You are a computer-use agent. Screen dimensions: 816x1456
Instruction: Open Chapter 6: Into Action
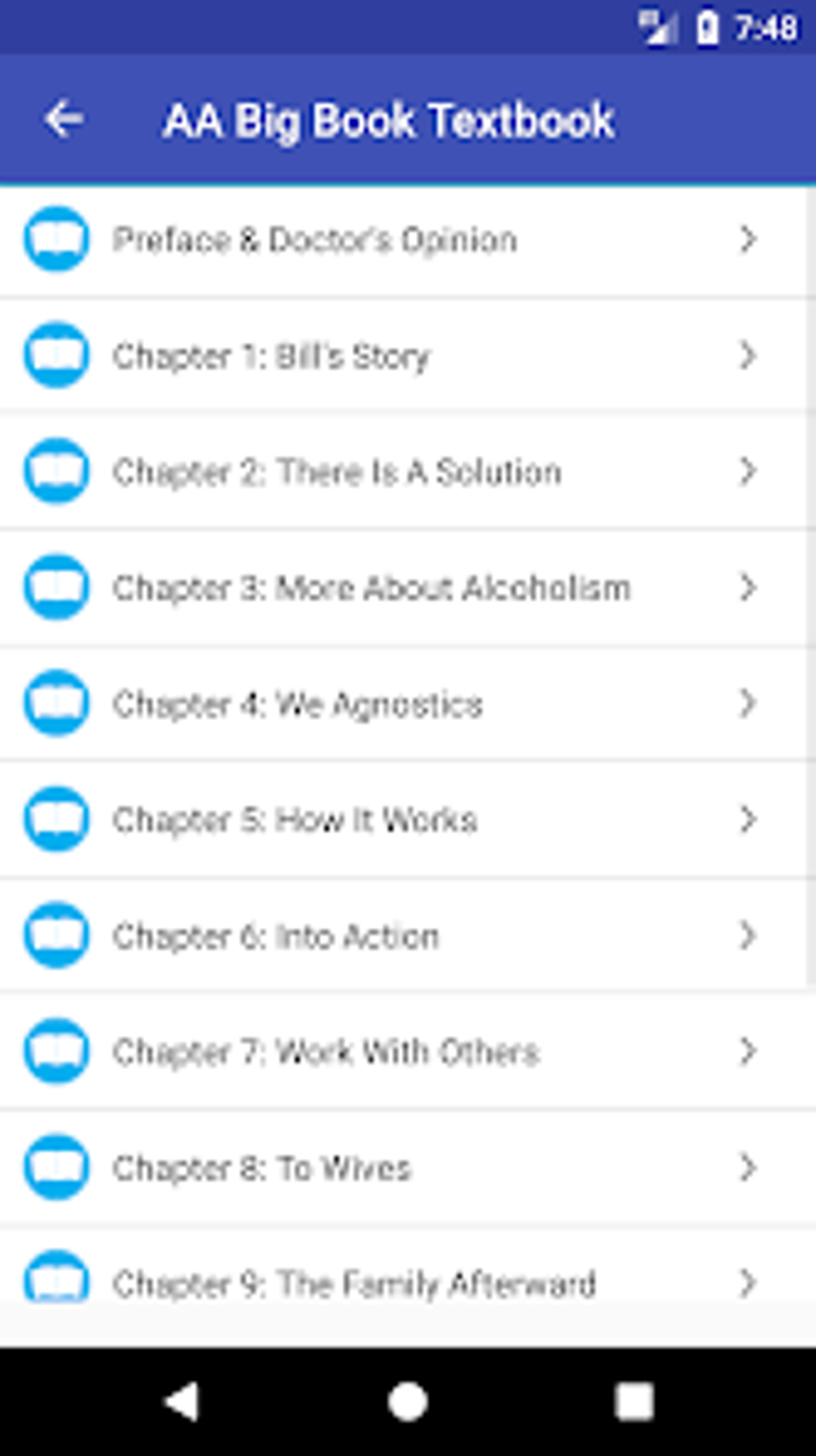(275, 936)
